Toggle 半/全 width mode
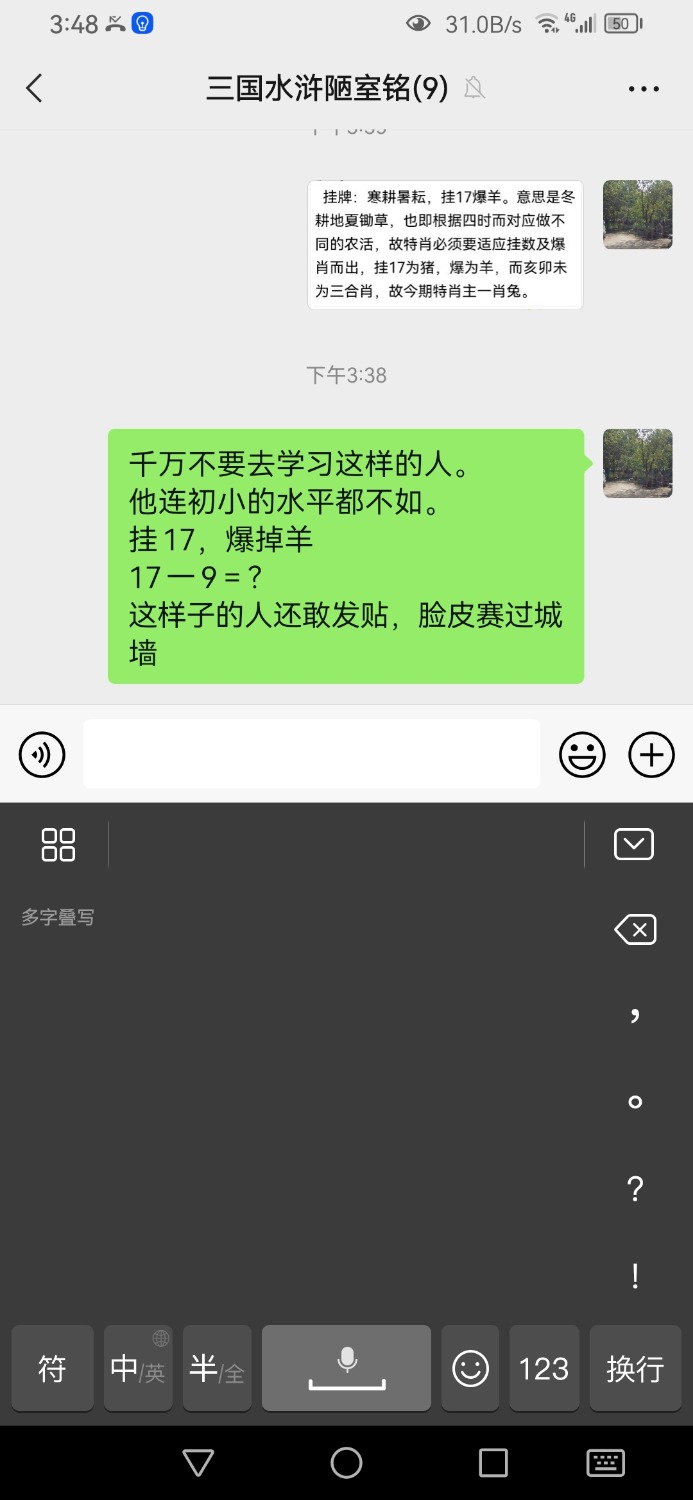Image resolution: width=693 pixels, height=1500 pixels. [217, 1368]
